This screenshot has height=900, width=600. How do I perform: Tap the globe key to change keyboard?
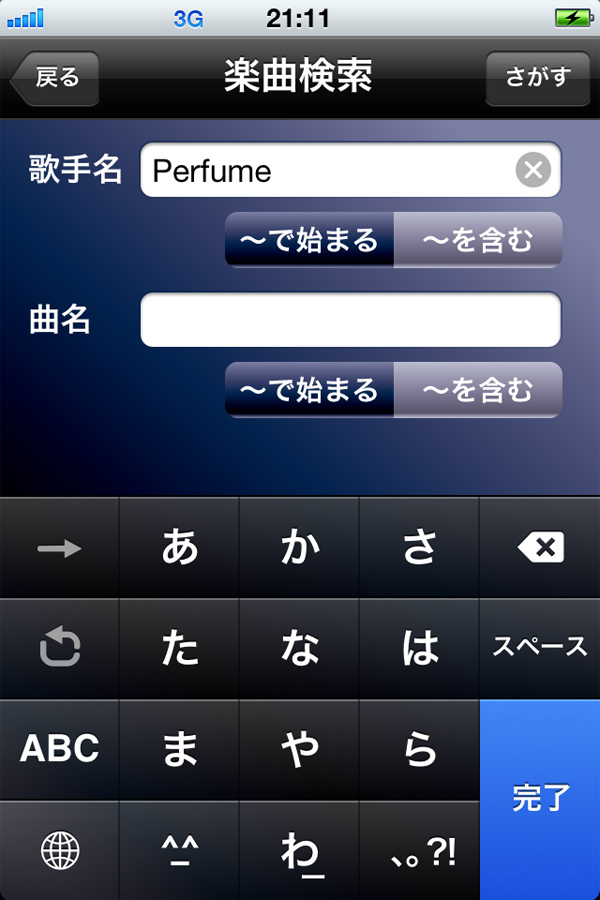(x=59, y=851)
